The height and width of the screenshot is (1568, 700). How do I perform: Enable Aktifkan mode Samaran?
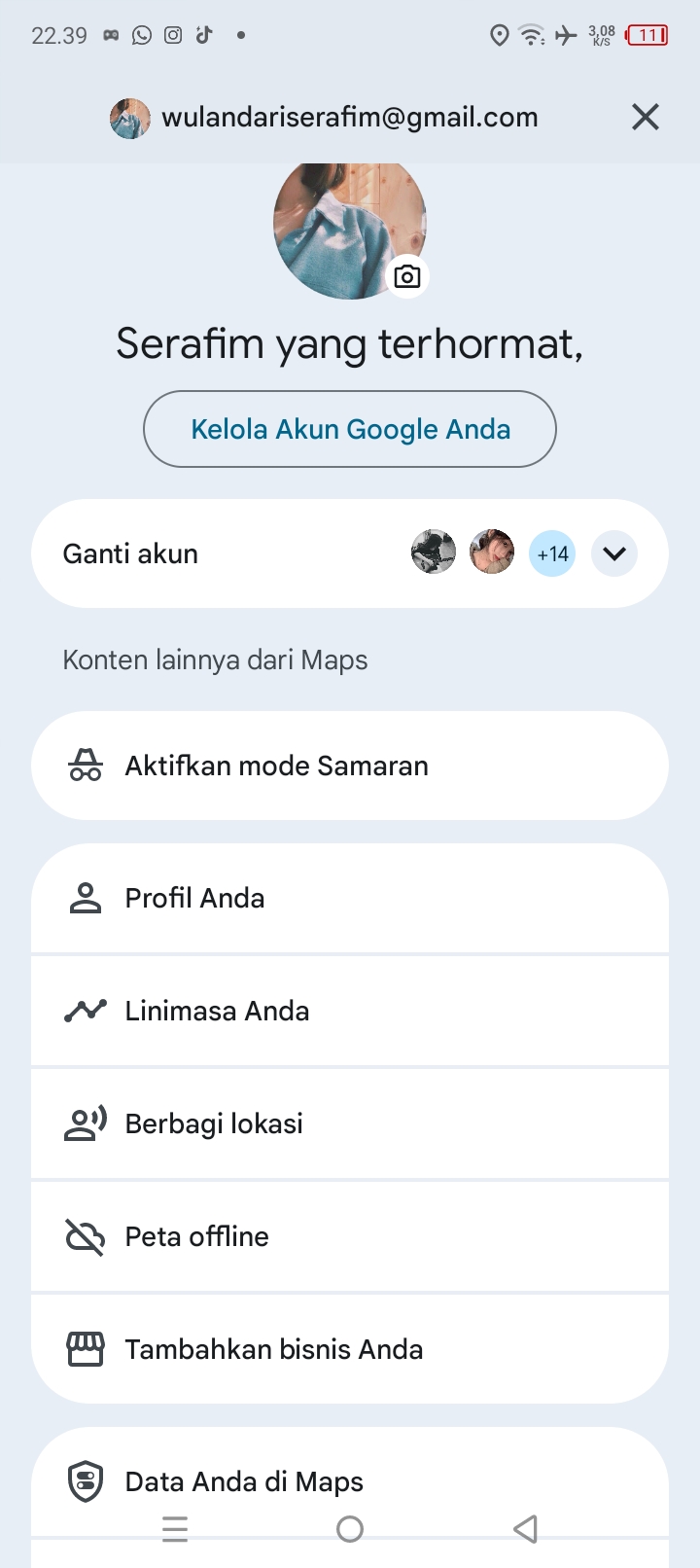(350, 766)
